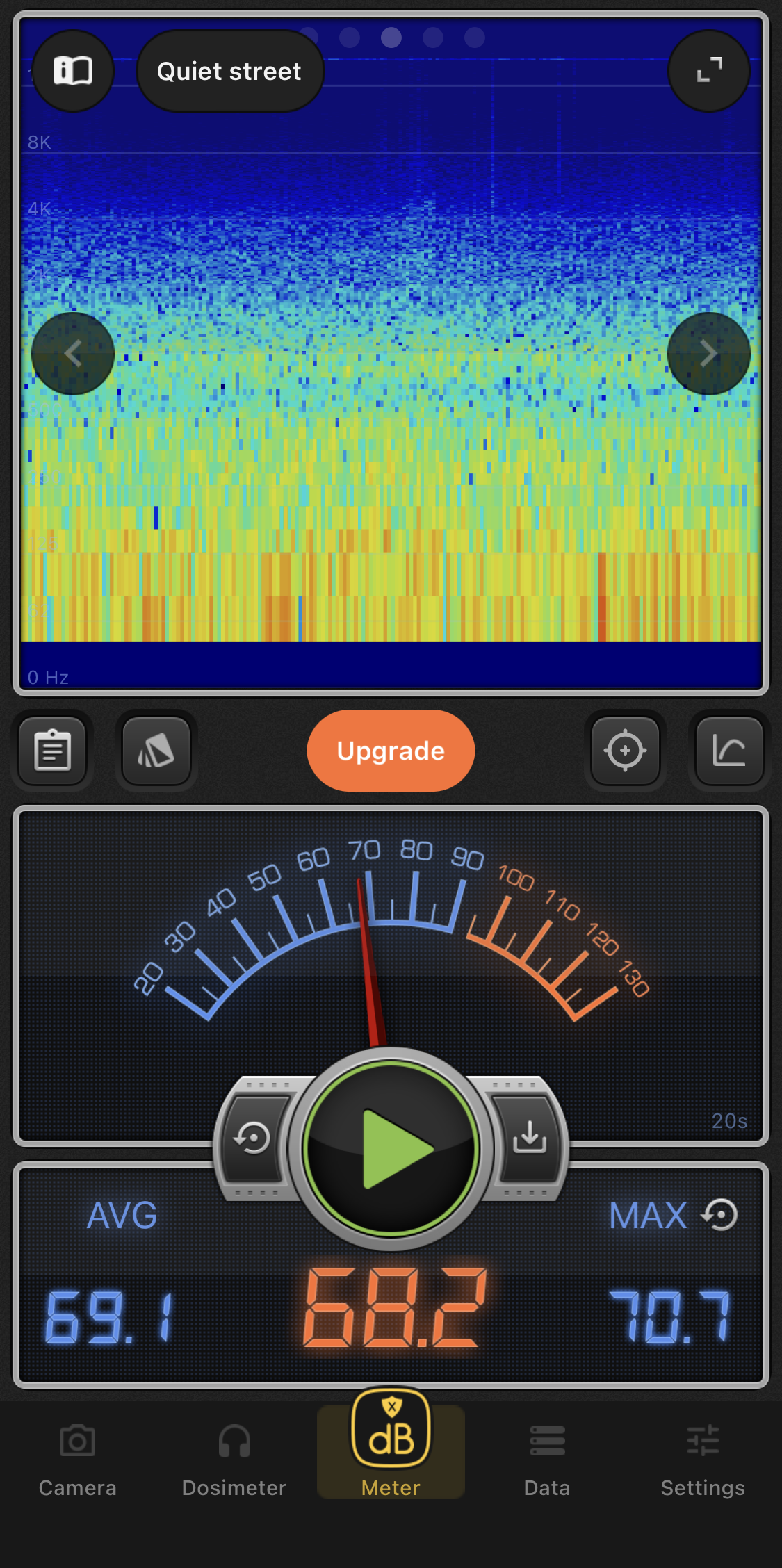Tap the Quiet street label

tap(229, 71)
